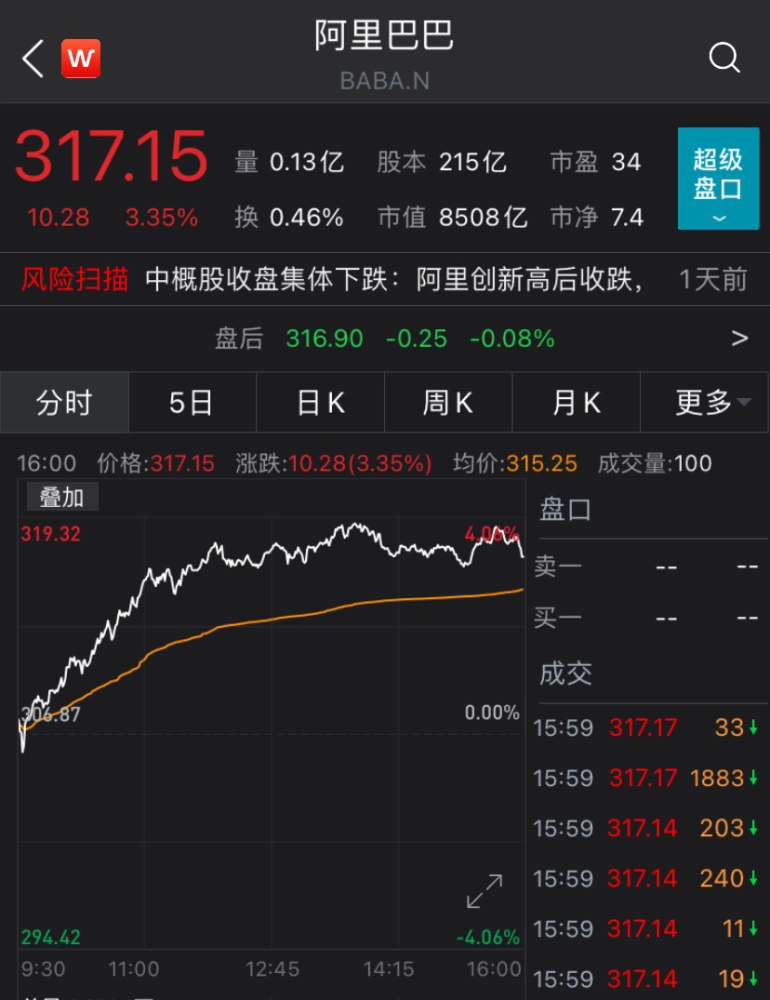Click the 成交 trade detail panel header

pyautogui.click(x=565, y=674)
